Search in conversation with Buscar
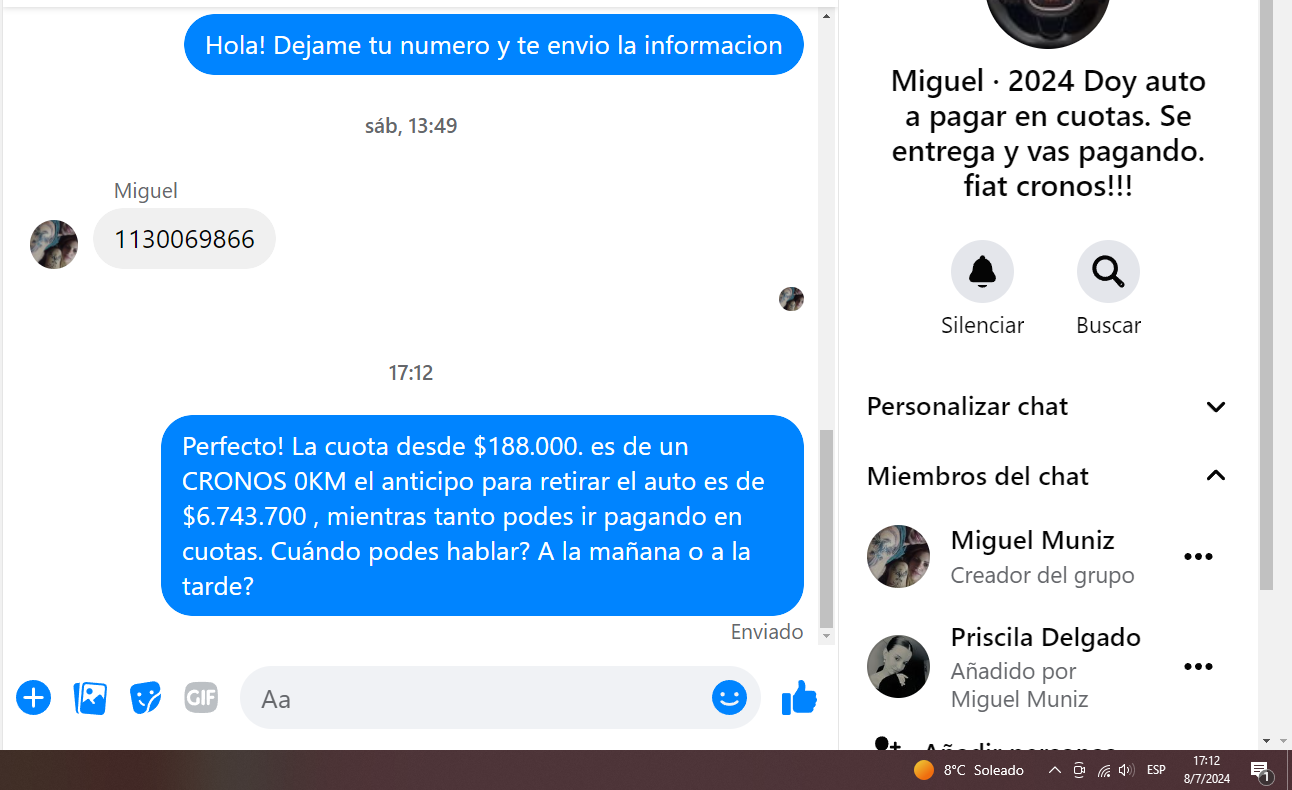Screen dimensions: 1292x790 tap(1108, 272)
